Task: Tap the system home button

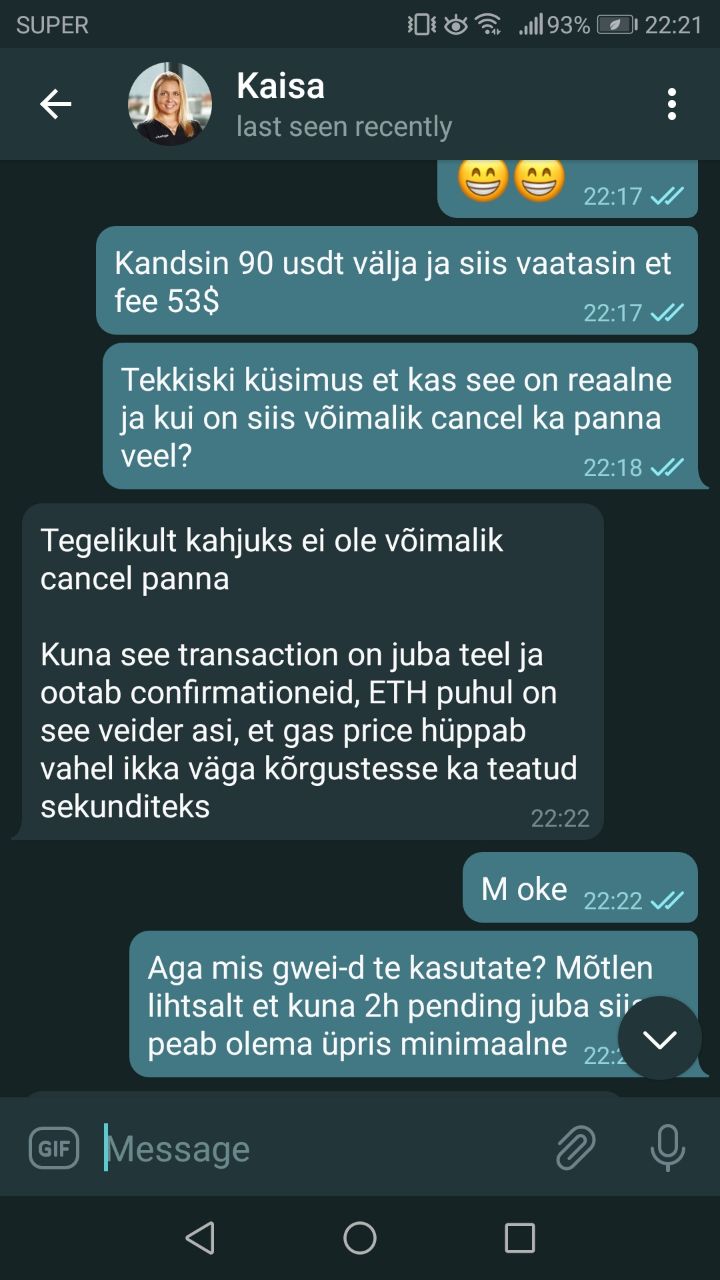Action: pyautogui.click(x=360, y=1238)
